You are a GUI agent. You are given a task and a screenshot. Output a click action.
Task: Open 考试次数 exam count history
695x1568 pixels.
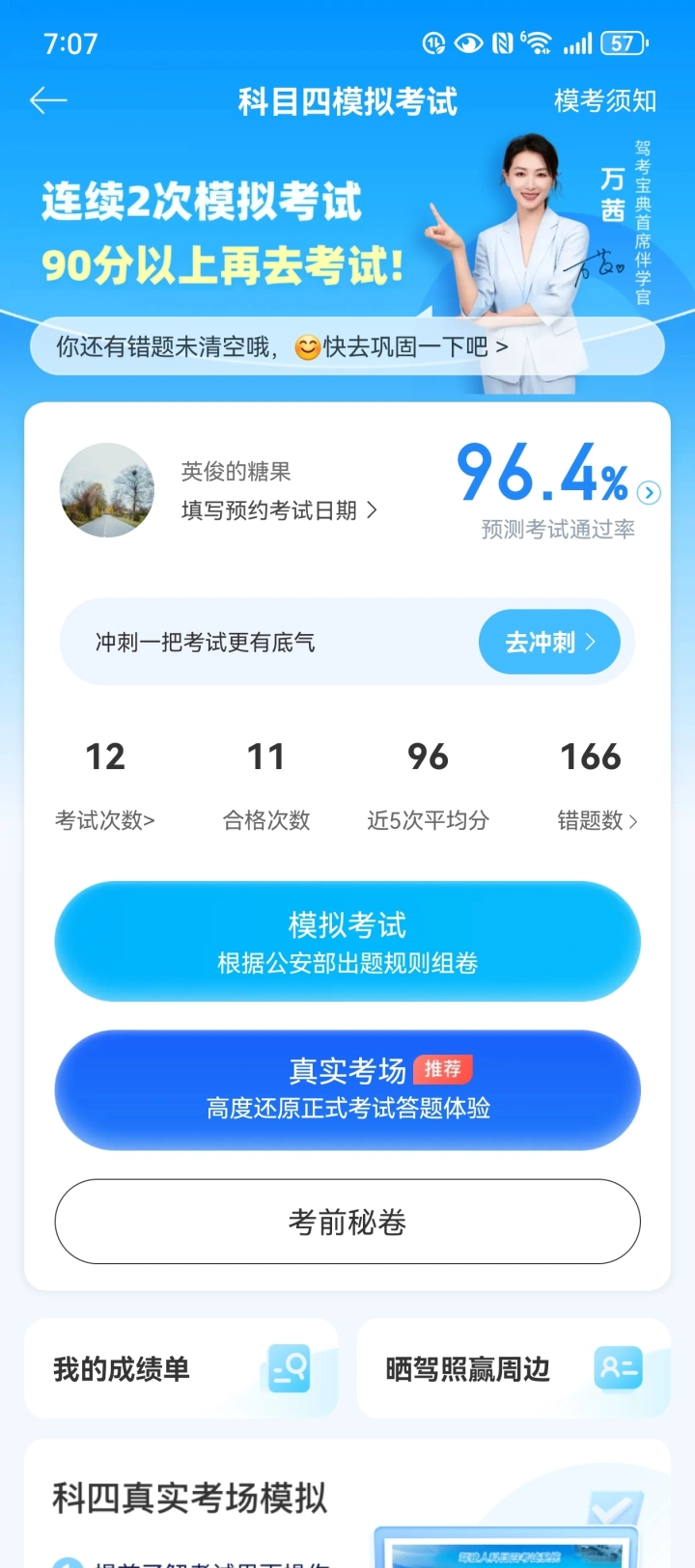(x=104, y=820)
